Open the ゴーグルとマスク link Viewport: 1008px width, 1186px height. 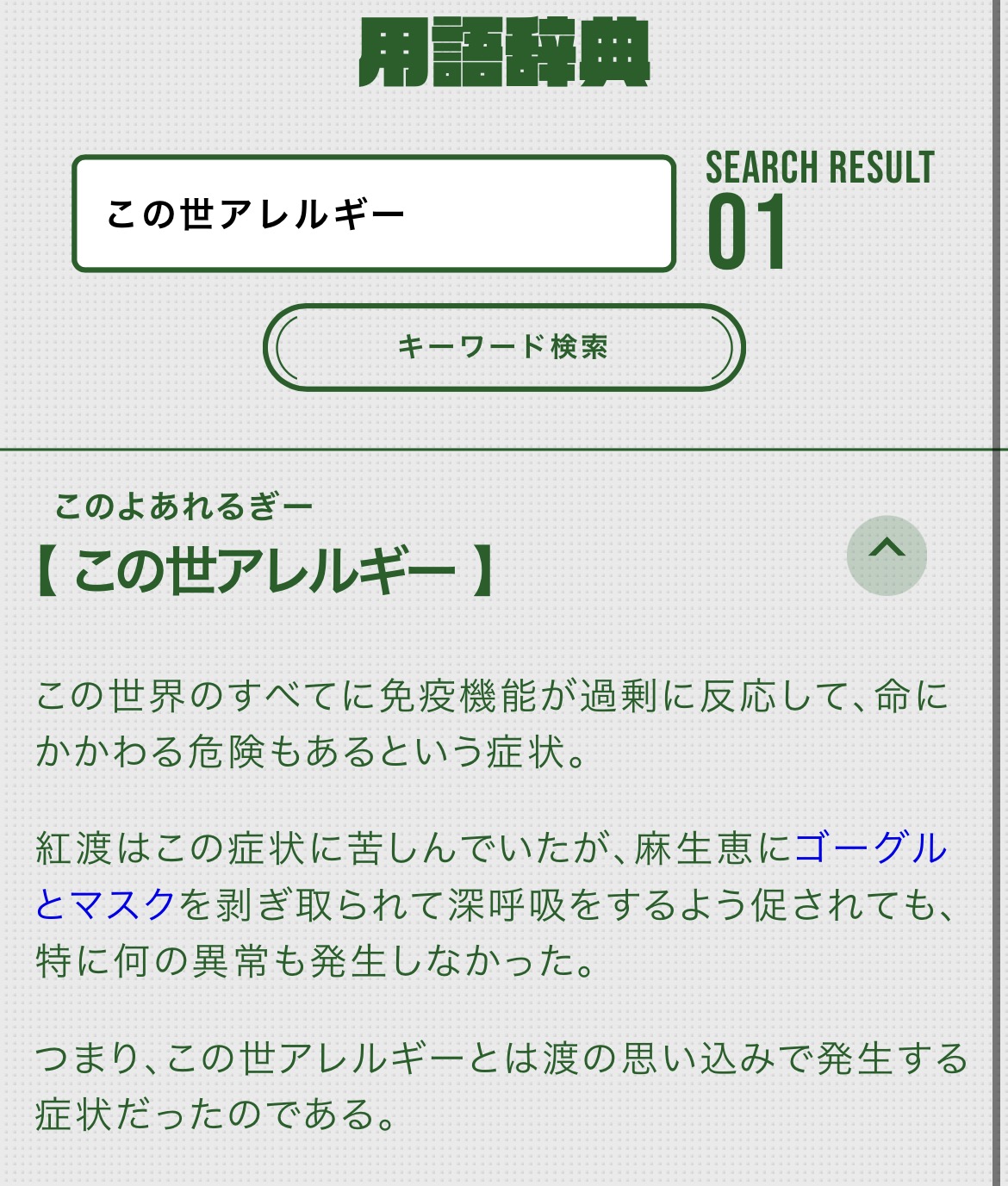point(868,848)
